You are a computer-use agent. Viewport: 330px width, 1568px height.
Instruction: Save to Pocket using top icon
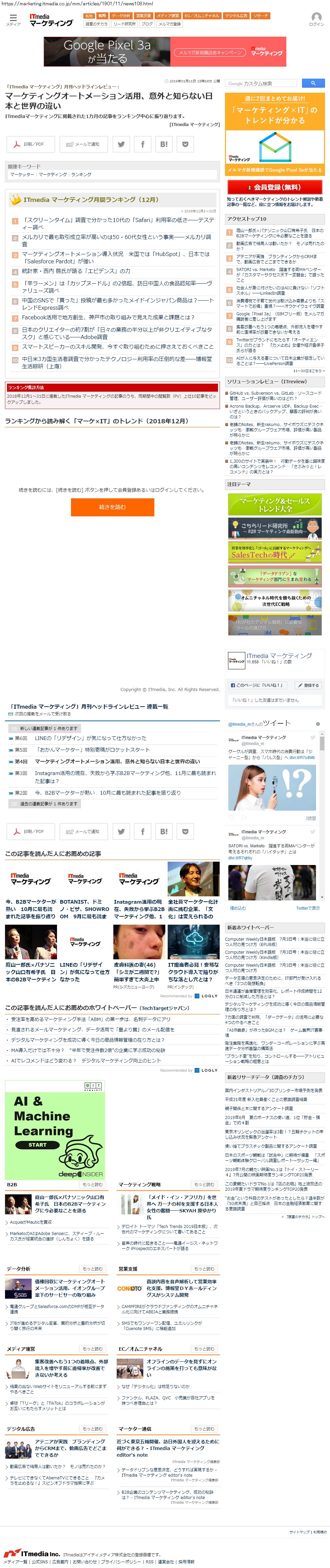coord(185,144)
